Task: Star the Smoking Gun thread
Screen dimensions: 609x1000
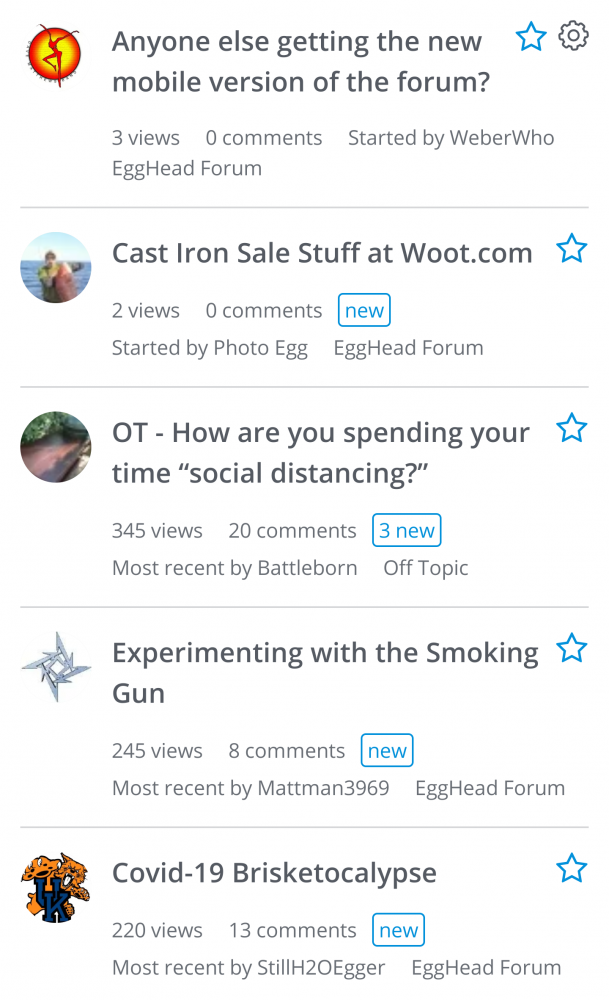Action: tap(571, 649)
